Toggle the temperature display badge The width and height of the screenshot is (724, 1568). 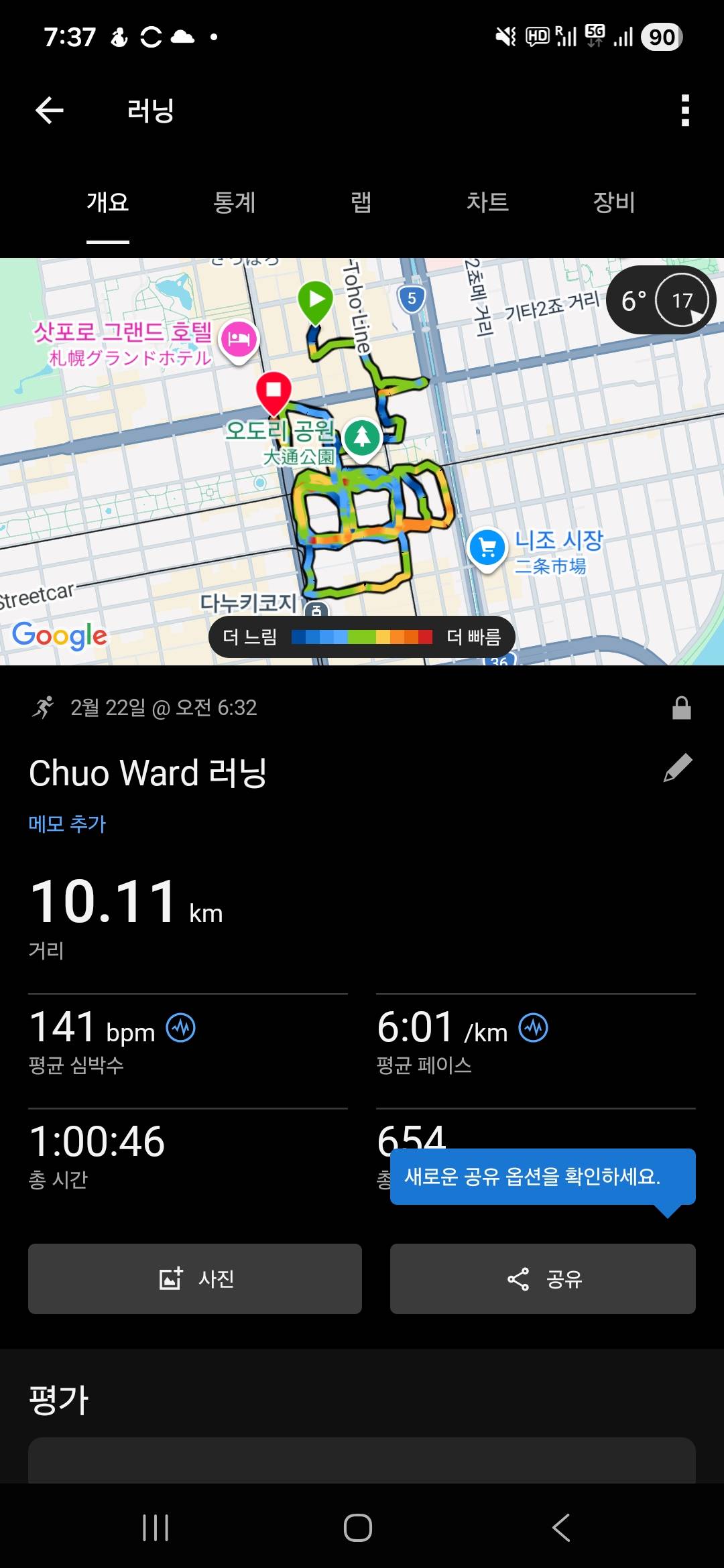pos(682,300)
